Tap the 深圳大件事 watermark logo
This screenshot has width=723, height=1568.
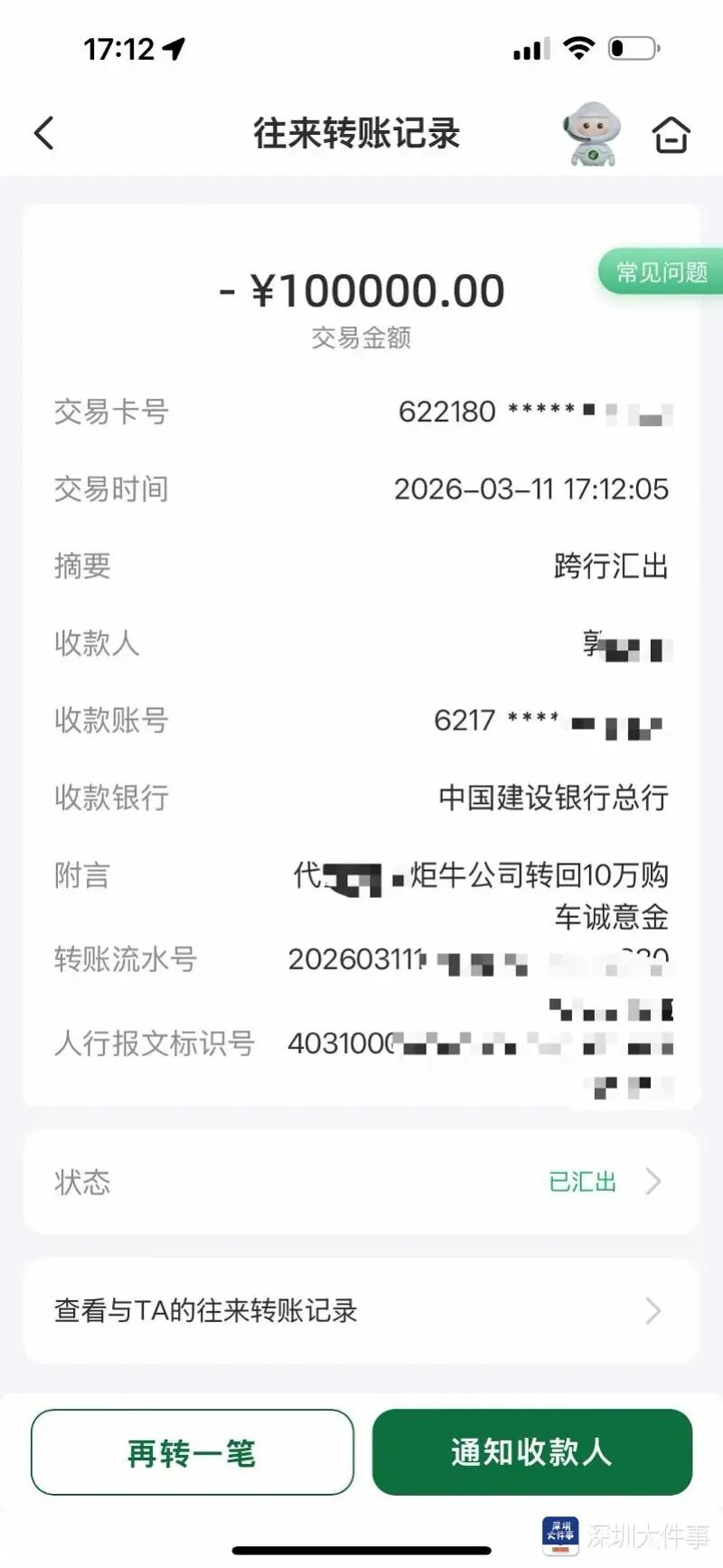click(x=559, y=1533)
